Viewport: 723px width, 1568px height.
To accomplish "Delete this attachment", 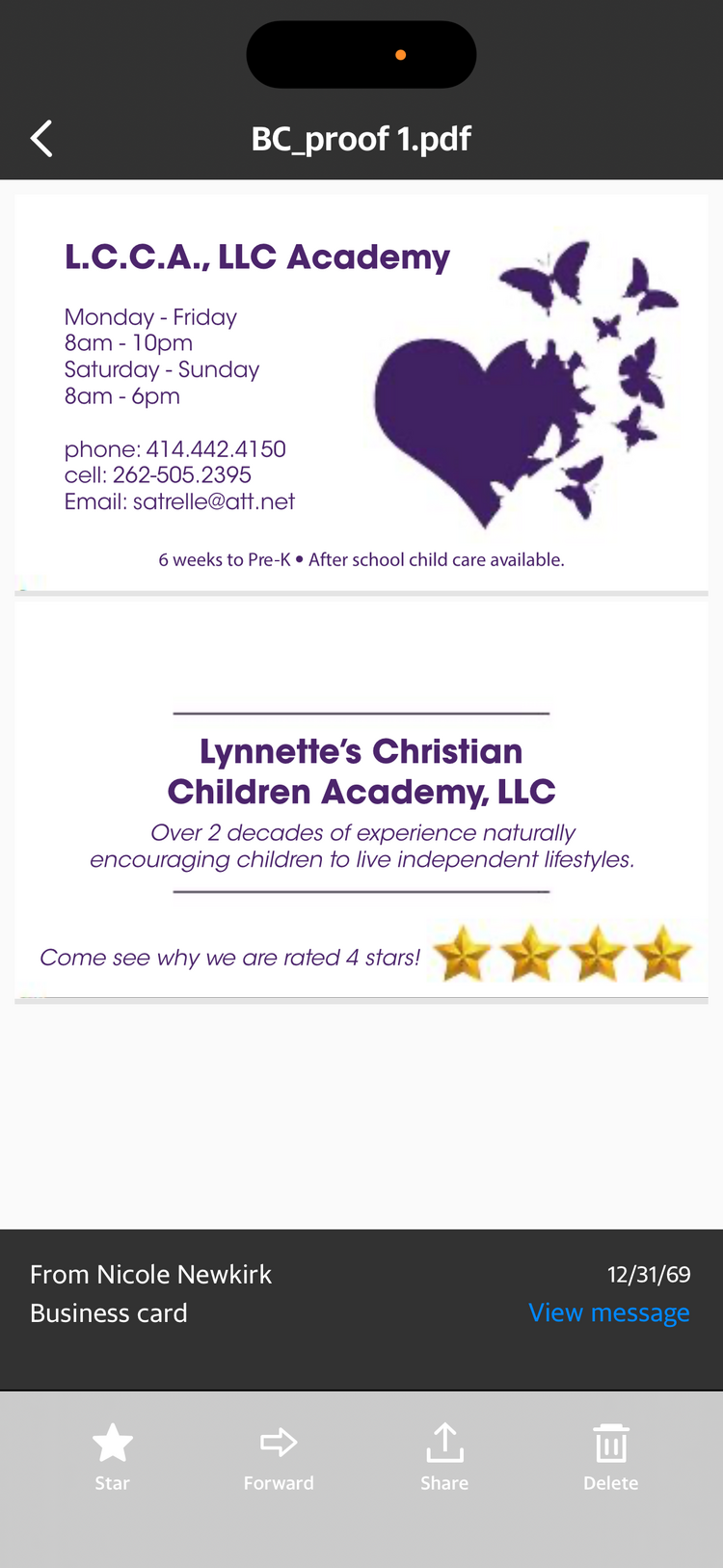I will pyautogui.click(x=610, y=1456).
